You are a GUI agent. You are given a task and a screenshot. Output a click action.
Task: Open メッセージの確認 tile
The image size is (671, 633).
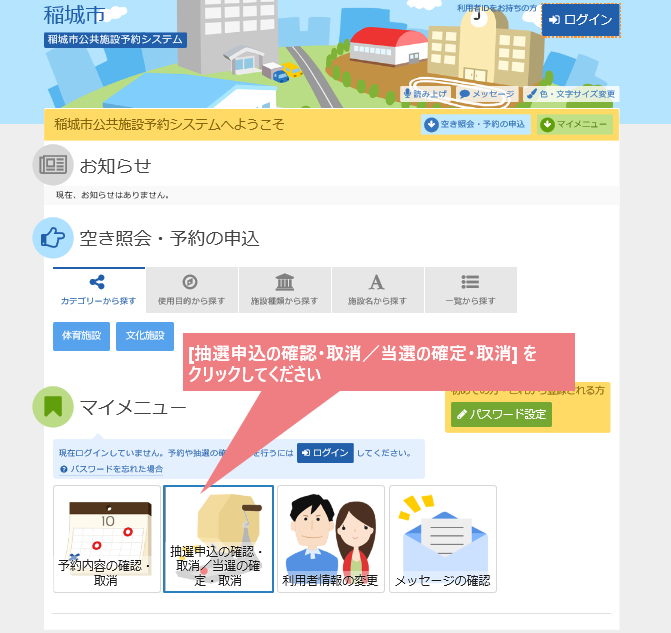(x=442, y=539)
